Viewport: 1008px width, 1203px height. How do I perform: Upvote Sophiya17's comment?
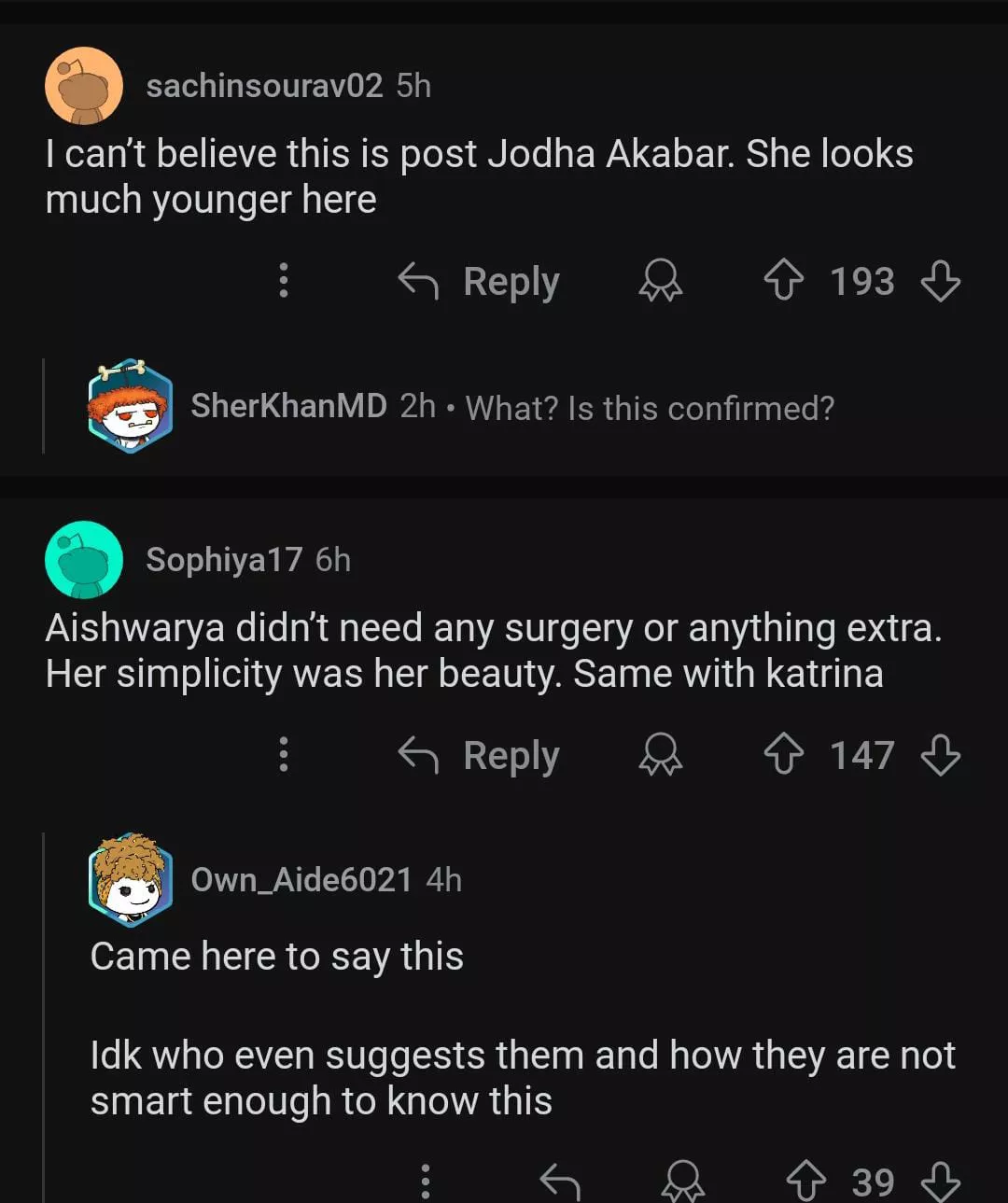[783, 755]
